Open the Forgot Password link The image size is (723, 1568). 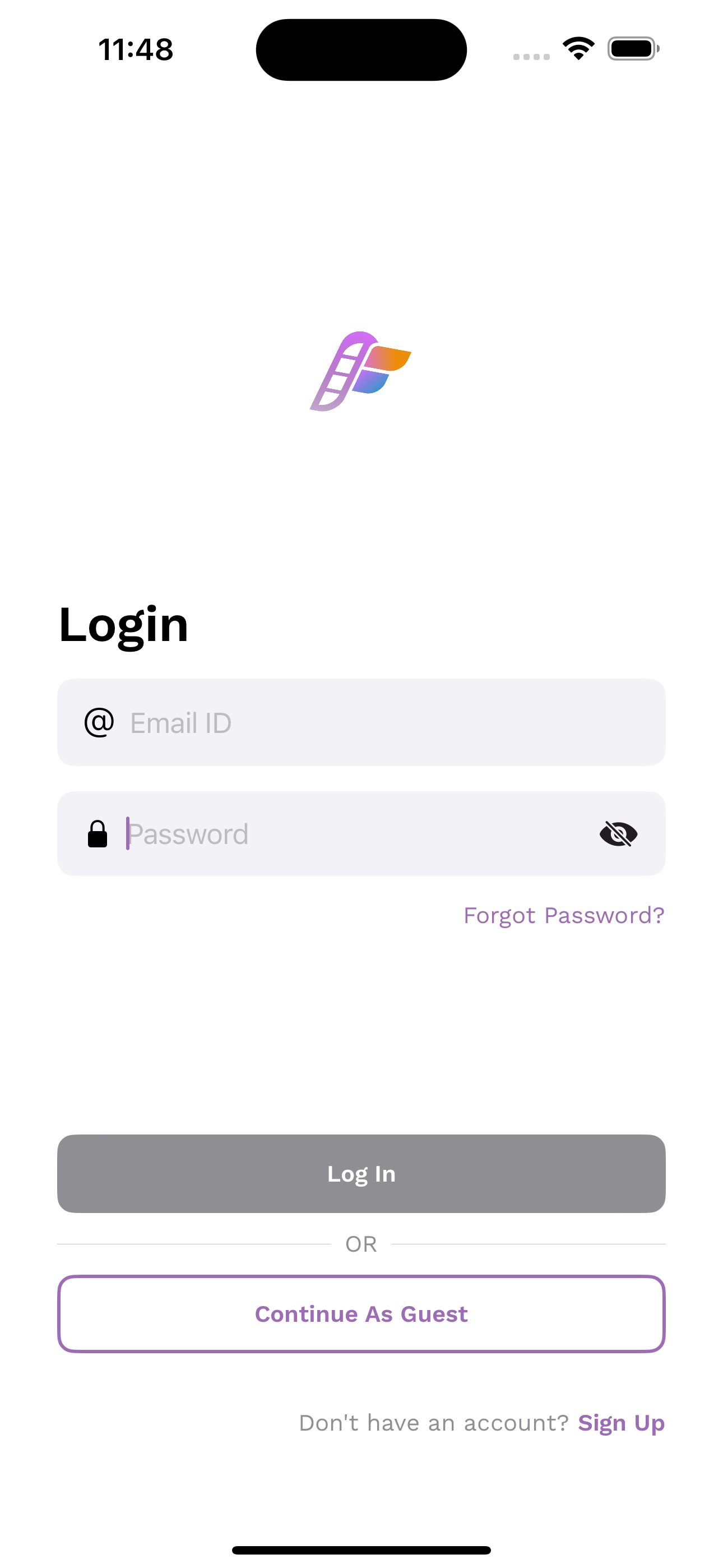click(x=564, y=915)
